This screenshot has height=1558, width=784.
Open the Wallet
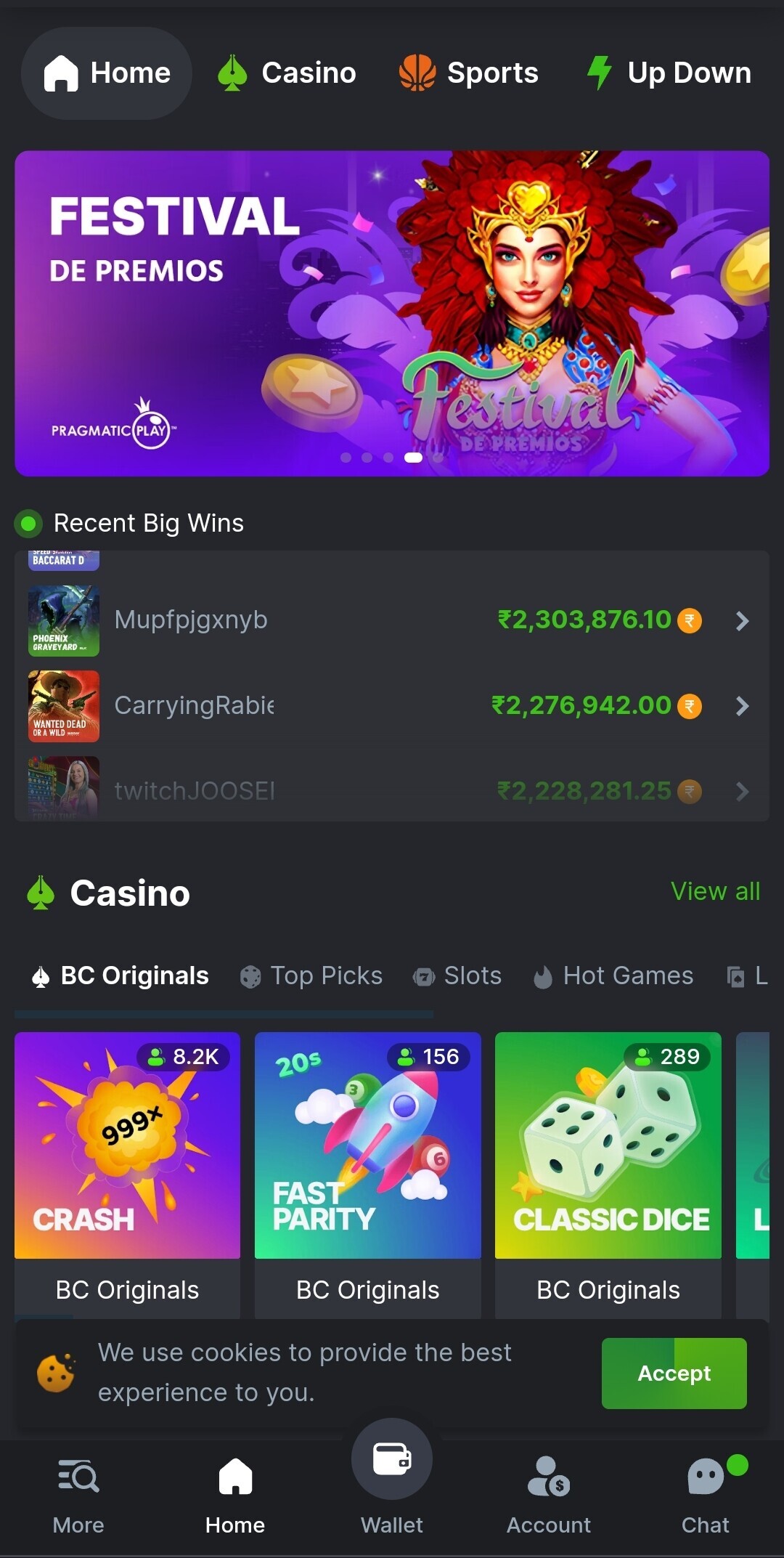(392, 1474)
